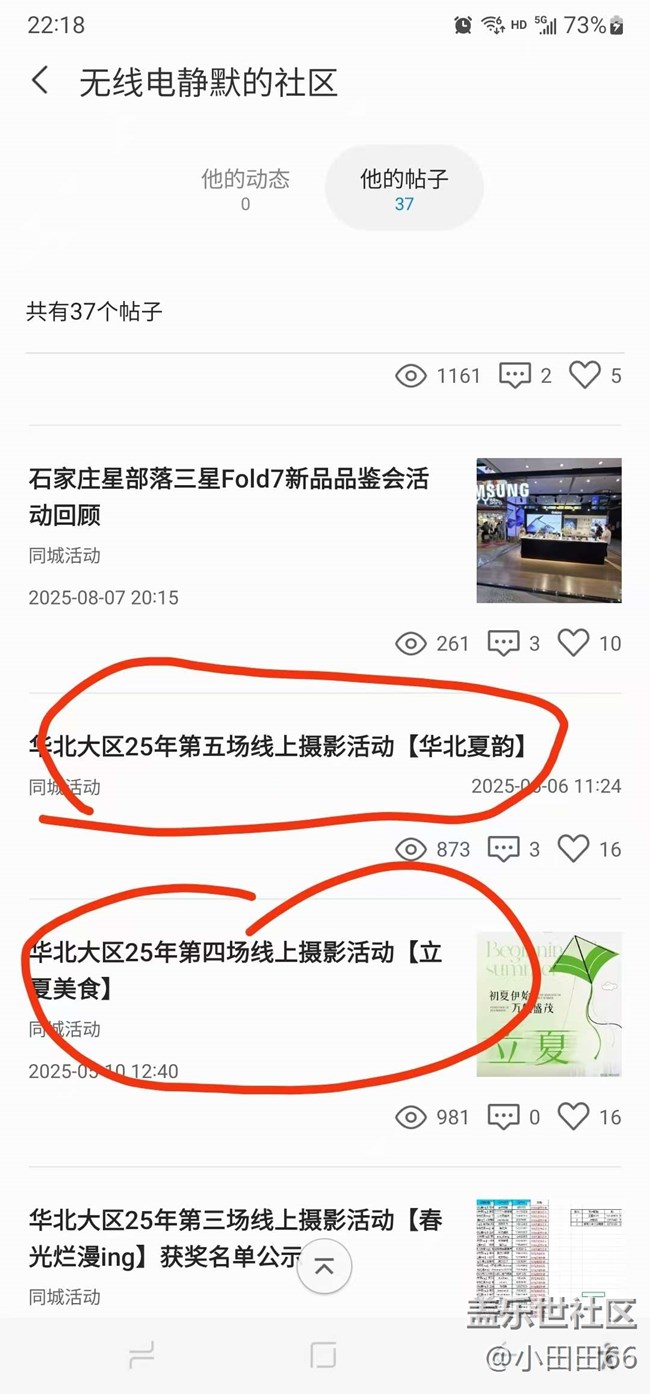Open the system recent apps view
650x1394 pixels.
[x=142, y=1356]
